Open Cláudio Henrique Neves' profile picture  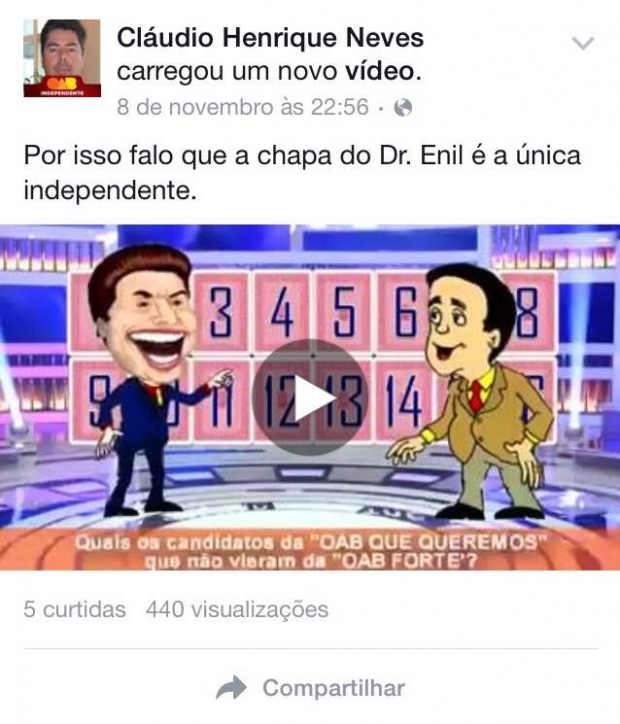coord(62,58)
